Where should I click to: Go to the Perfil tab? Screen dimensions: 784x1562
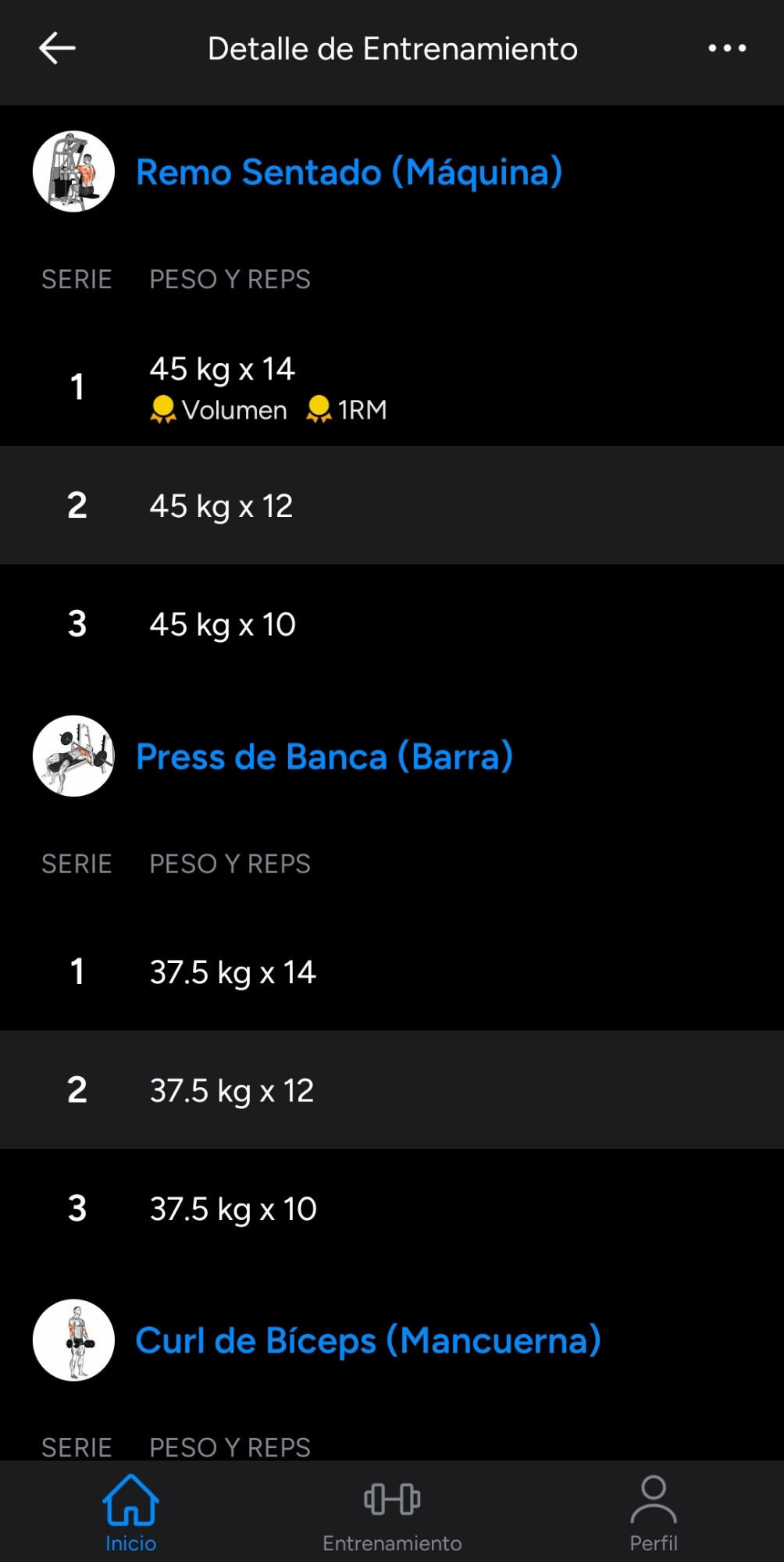pyautogui.click(x=654, y=1513)
